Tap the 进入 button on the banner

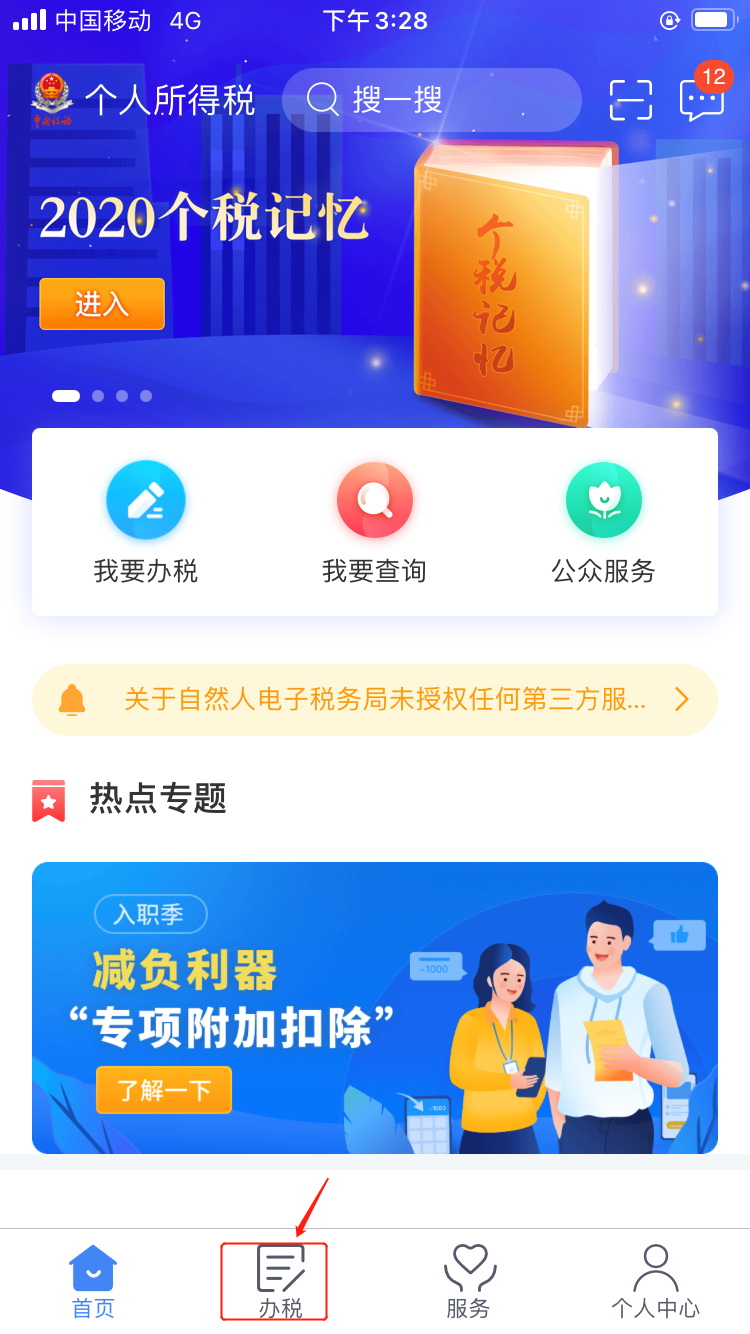click(102, 304)
